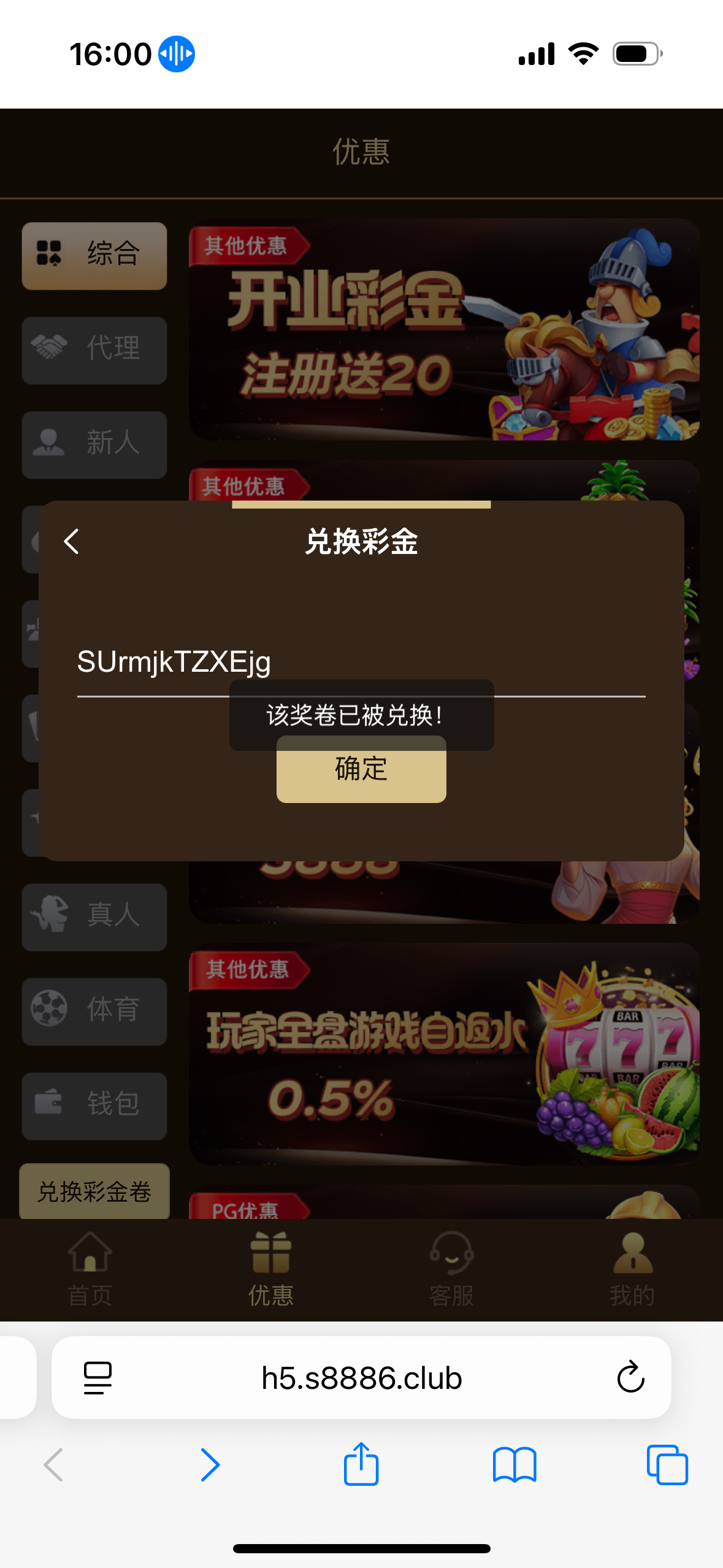The image size is (723, 1568).
Task: Open the 开业彩金 注册送20 promotion banner
Action: 444,329
